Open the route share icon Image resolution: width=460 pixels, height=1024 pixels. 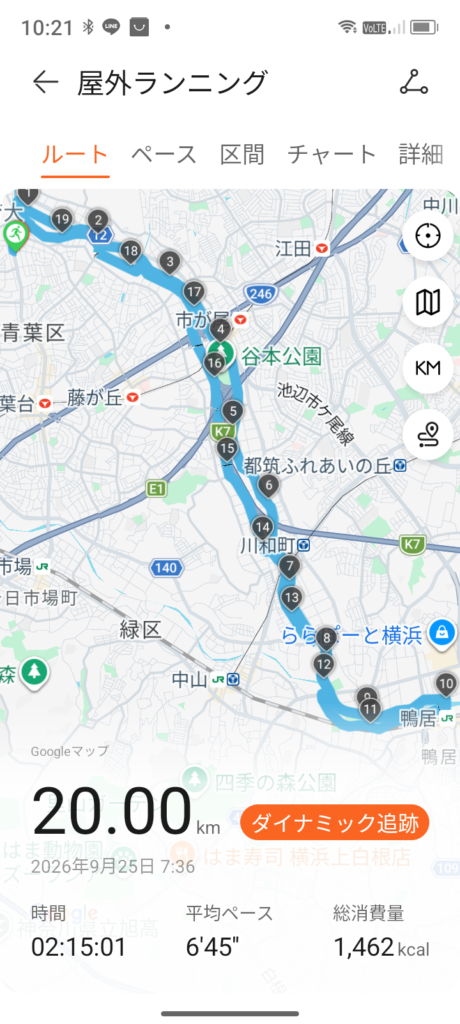pyautogui.click(x=414, y=83)
